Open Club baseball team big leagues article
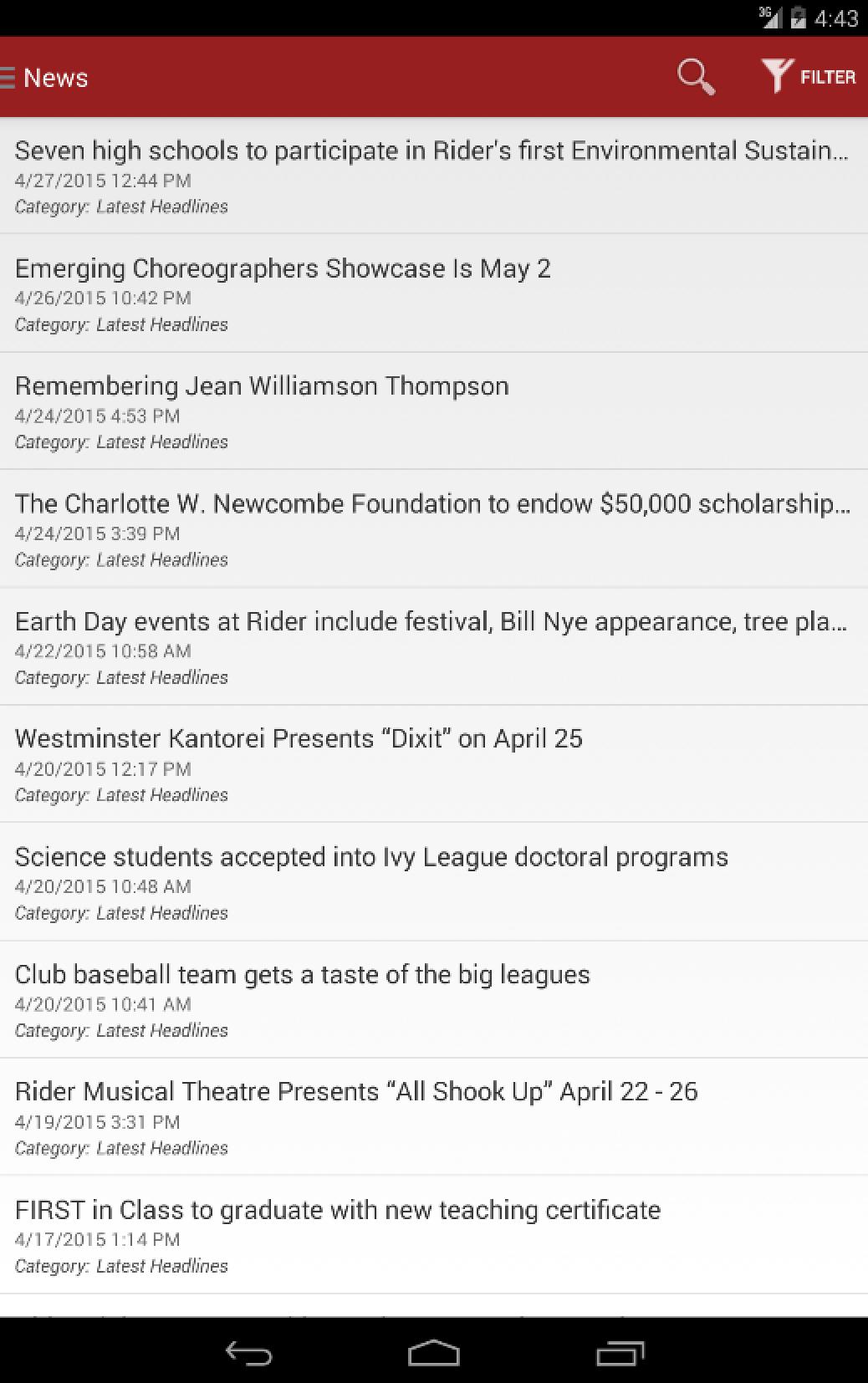 click(433, 1000)
